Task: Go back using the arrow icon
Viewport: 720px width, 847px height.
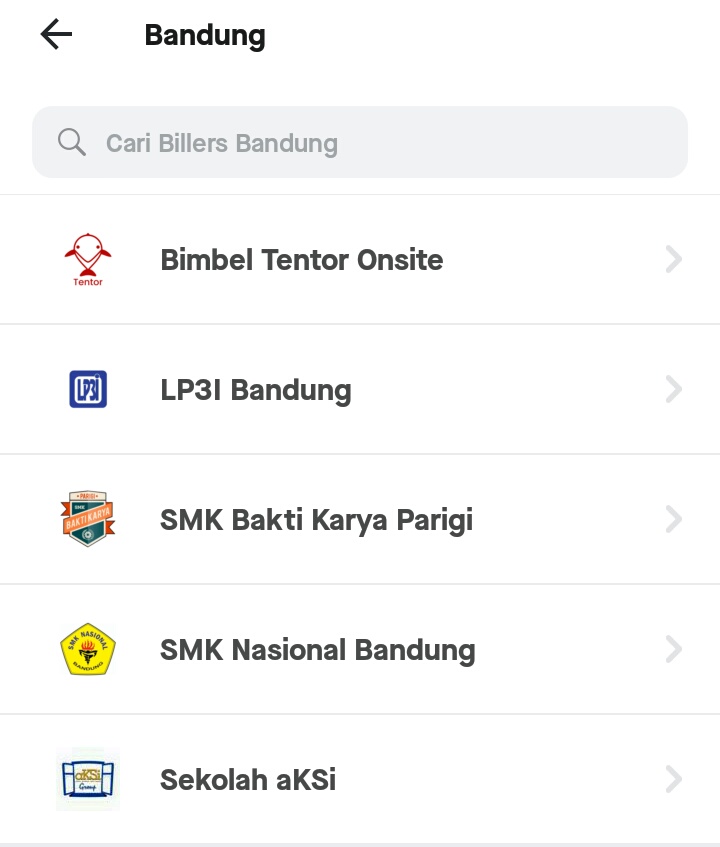Action: 56,35
